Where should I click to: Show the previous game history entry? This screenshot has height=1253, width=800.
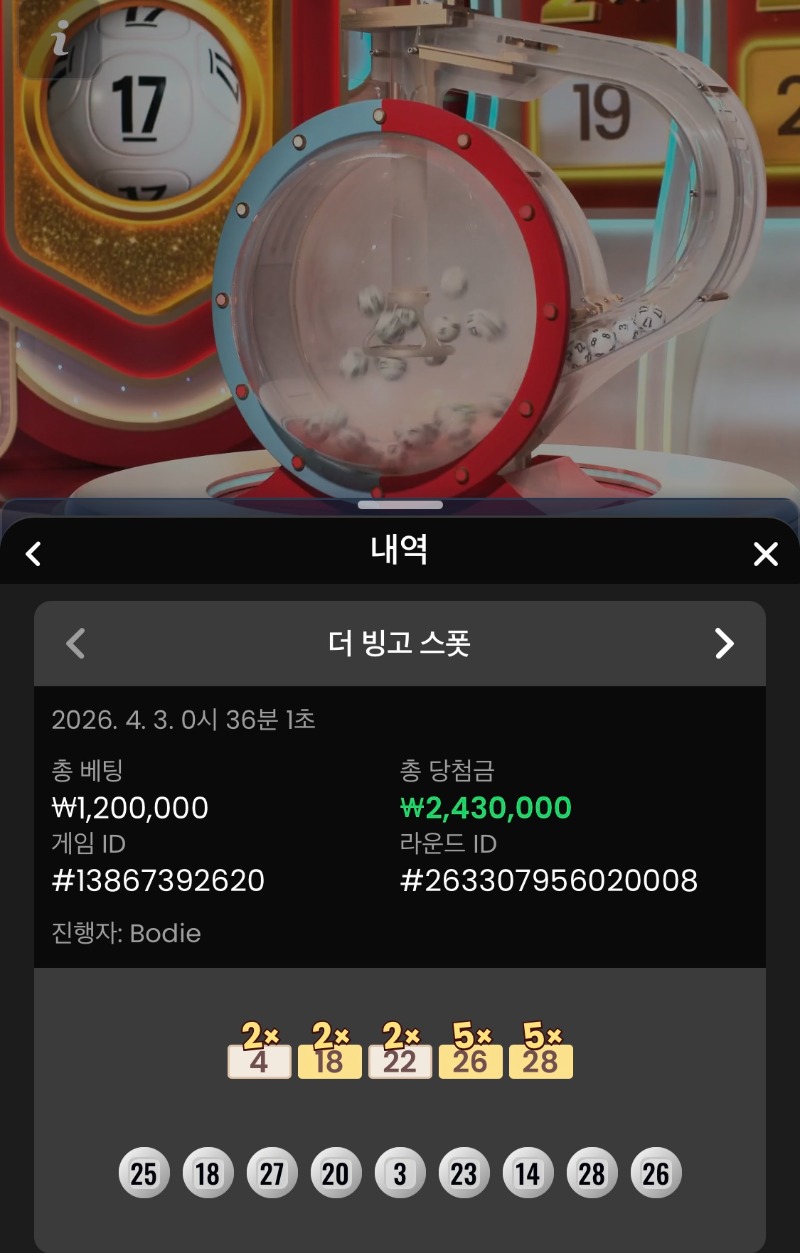[x=76, y=643]
